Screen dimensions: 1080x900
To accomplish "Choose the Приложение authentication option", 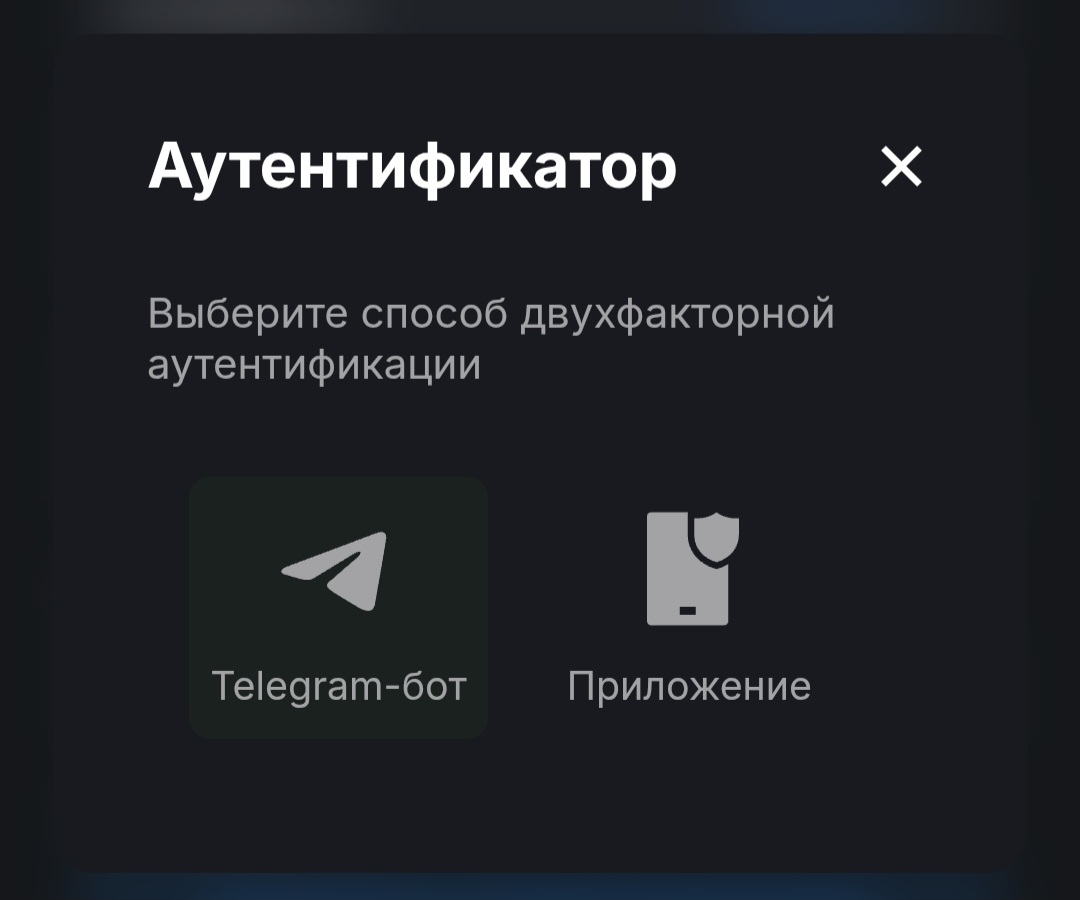I will coord(689,607).
